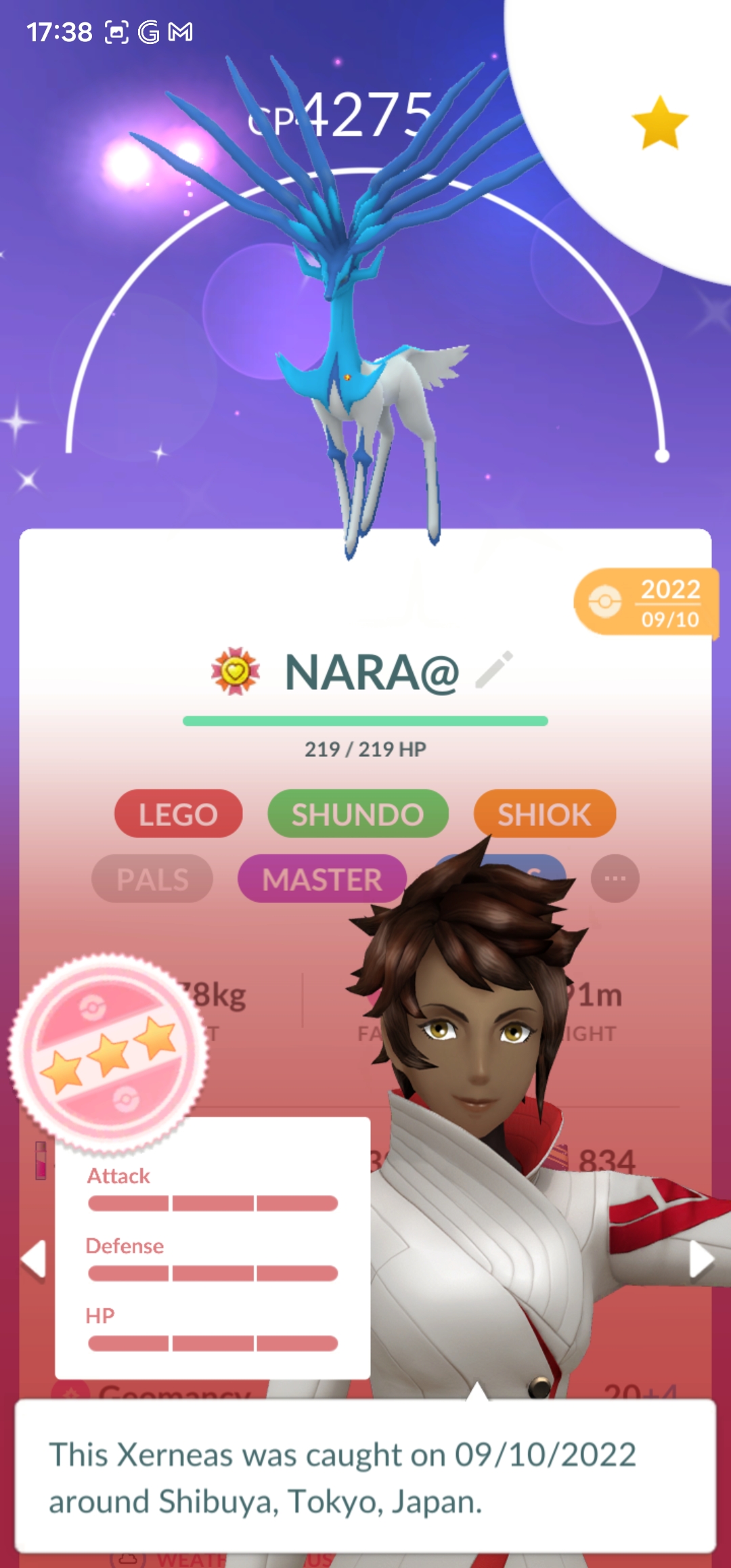The width and height of the screenshot is (731, 1568).
Task: Open the LEGO tag
Action: [x=179, y=814]
